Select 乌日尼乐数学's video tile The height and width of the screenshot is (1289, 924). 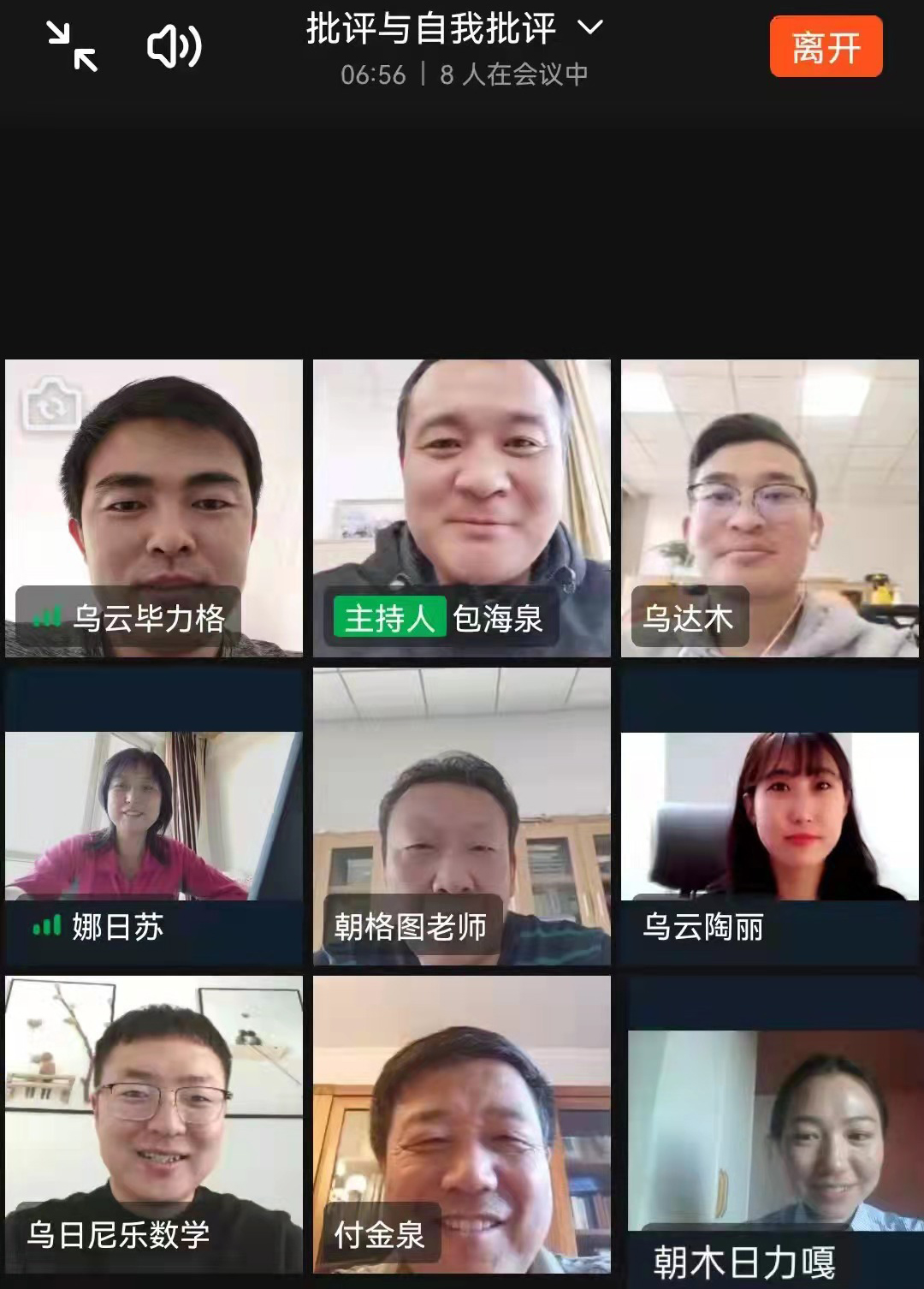tap(154, 1124)
